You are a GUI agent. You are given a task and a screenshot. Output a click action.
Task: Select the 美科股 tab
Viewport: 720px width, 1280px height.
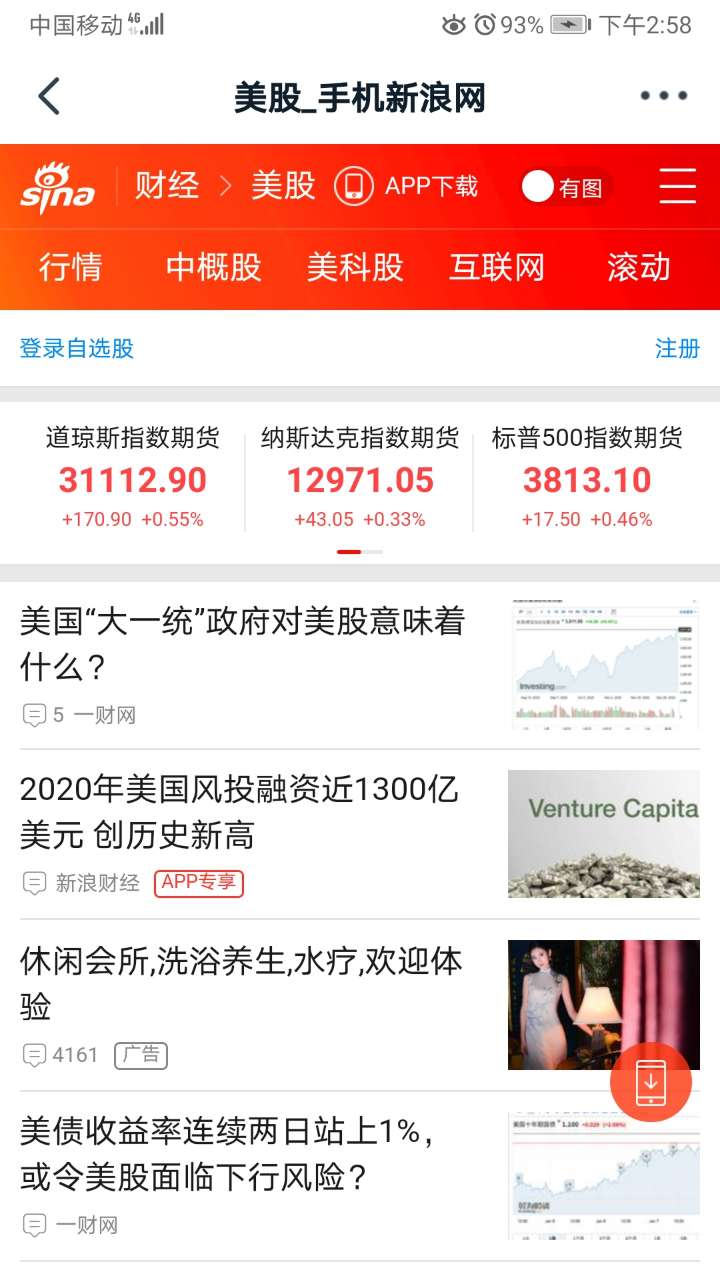(355, 268)
